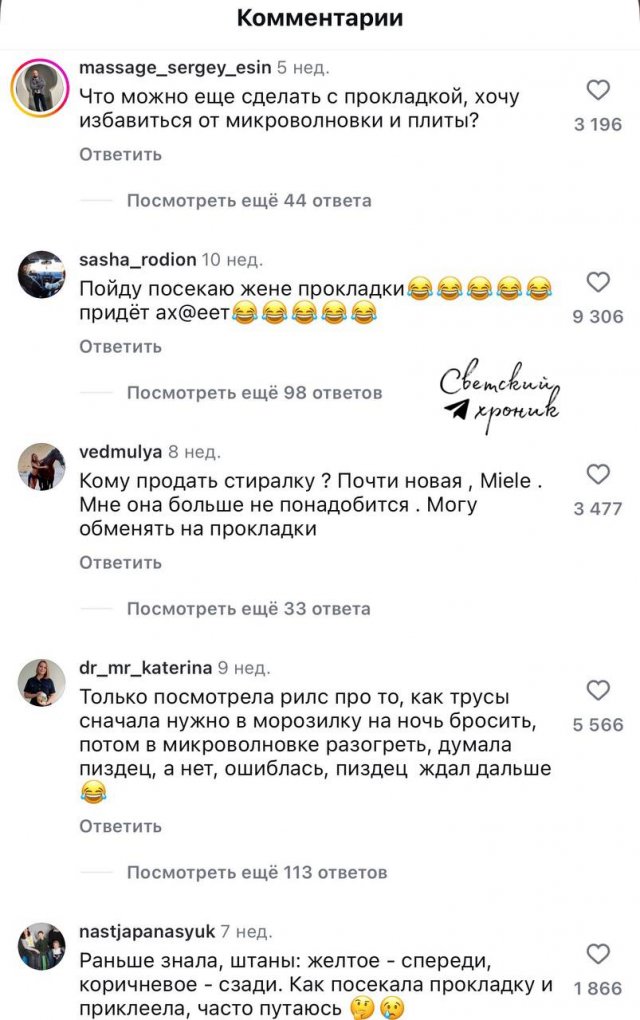Viewport: 640px width, 1020px height.
Task: Like nastjapanasyuk's comment
Action: point(597,953)
